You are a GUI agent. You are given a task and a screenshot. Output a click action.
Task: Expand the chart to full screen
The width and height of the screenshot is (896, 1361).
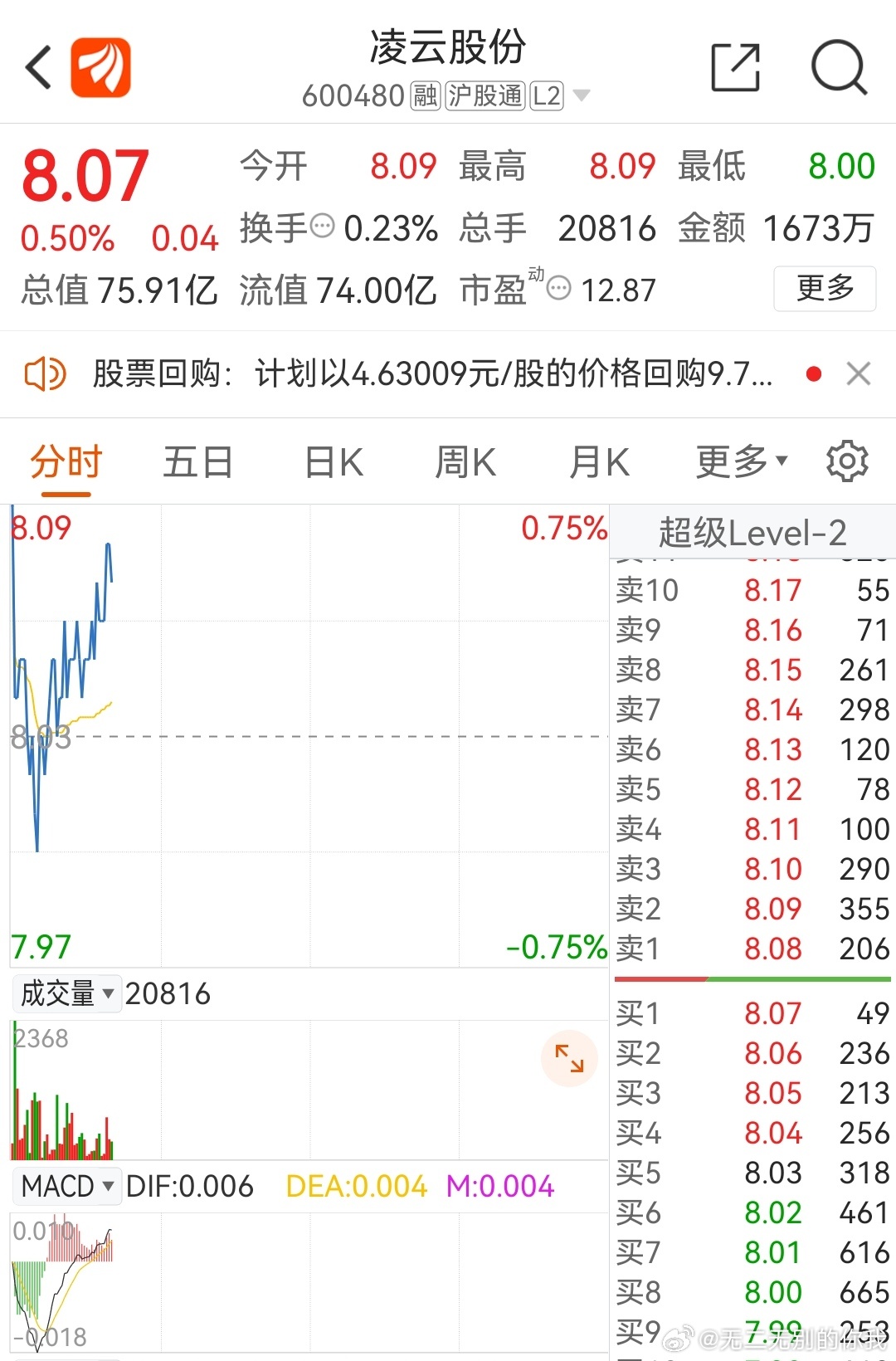coord(569,1058)
